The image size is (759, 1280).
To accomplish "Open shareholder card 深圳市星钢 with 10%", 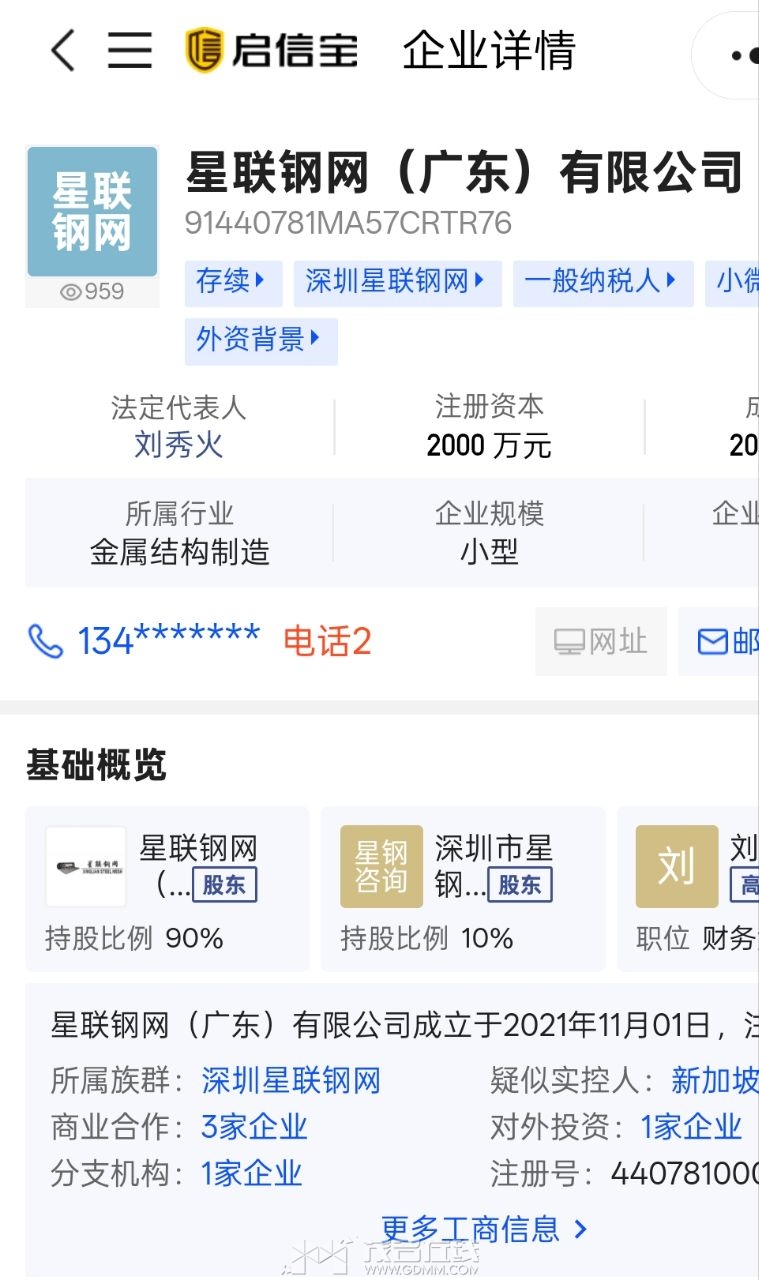I will click(x=463, y=886).
